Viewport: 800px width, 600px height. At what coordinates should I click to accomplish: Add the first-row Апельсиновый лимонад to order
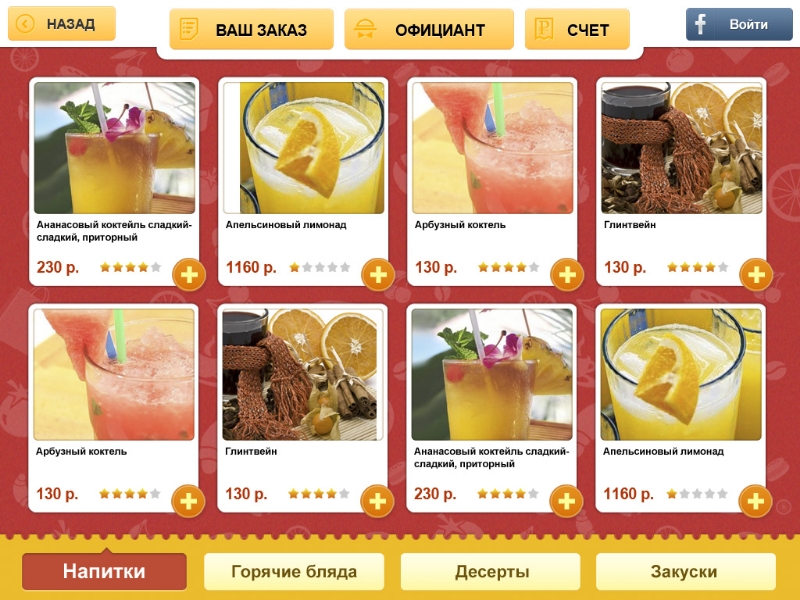(x=377, y=274)
